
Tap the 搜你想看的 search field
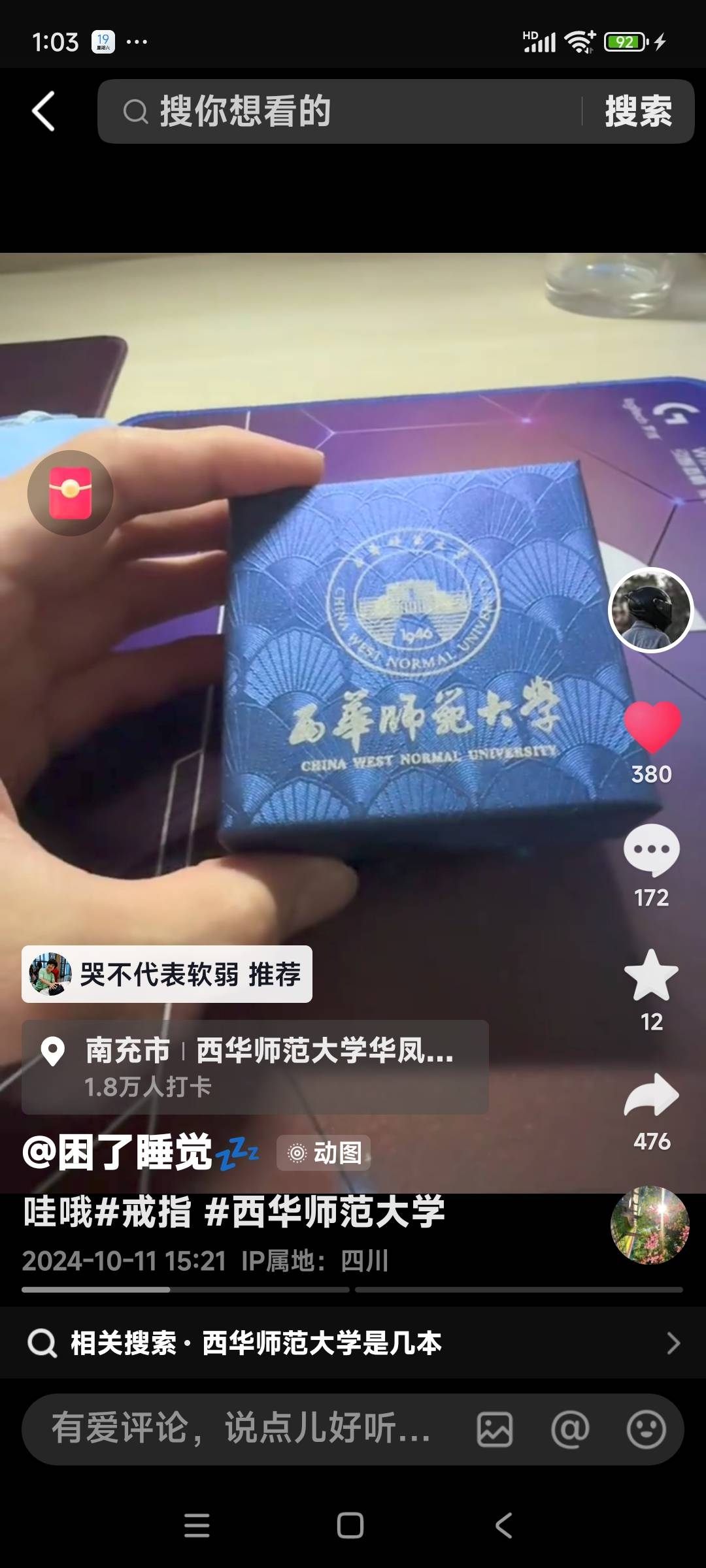point(340,111)
